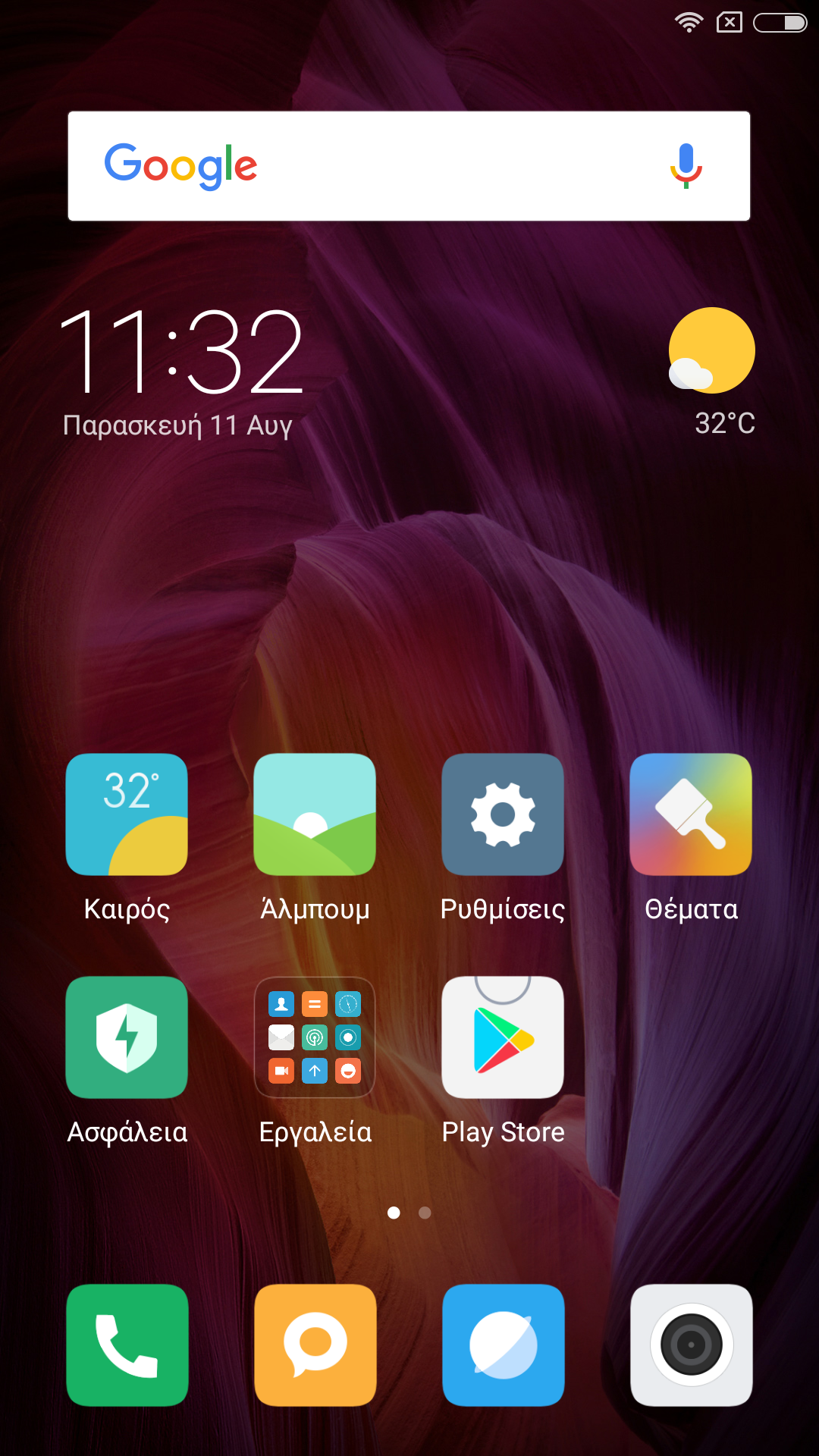This screenshot has height=1456, width=819.
Task: Open the camera app
Action: coord(692,1345)
